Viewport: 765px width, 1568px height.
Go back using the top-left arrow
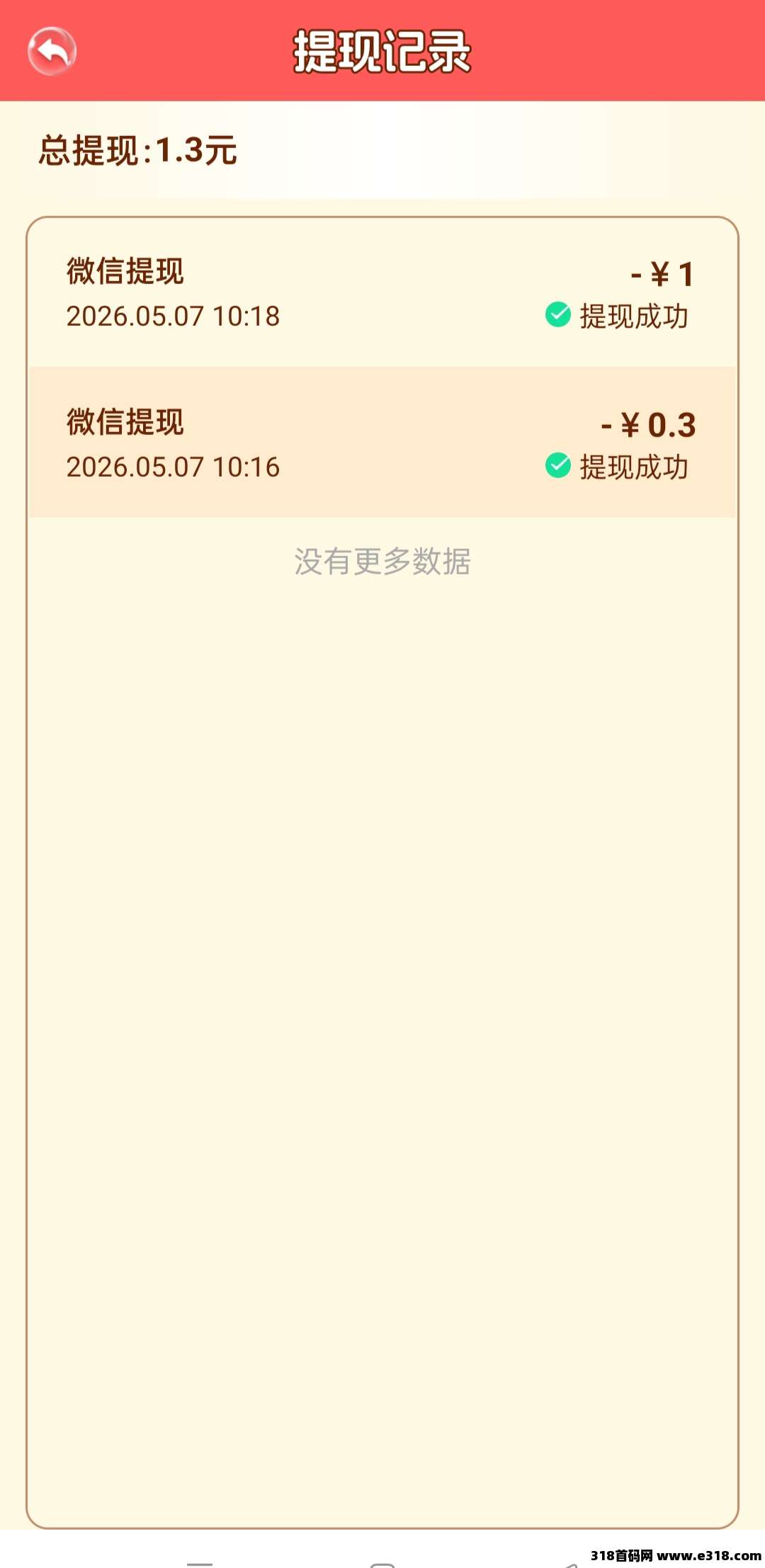point(52,51)
